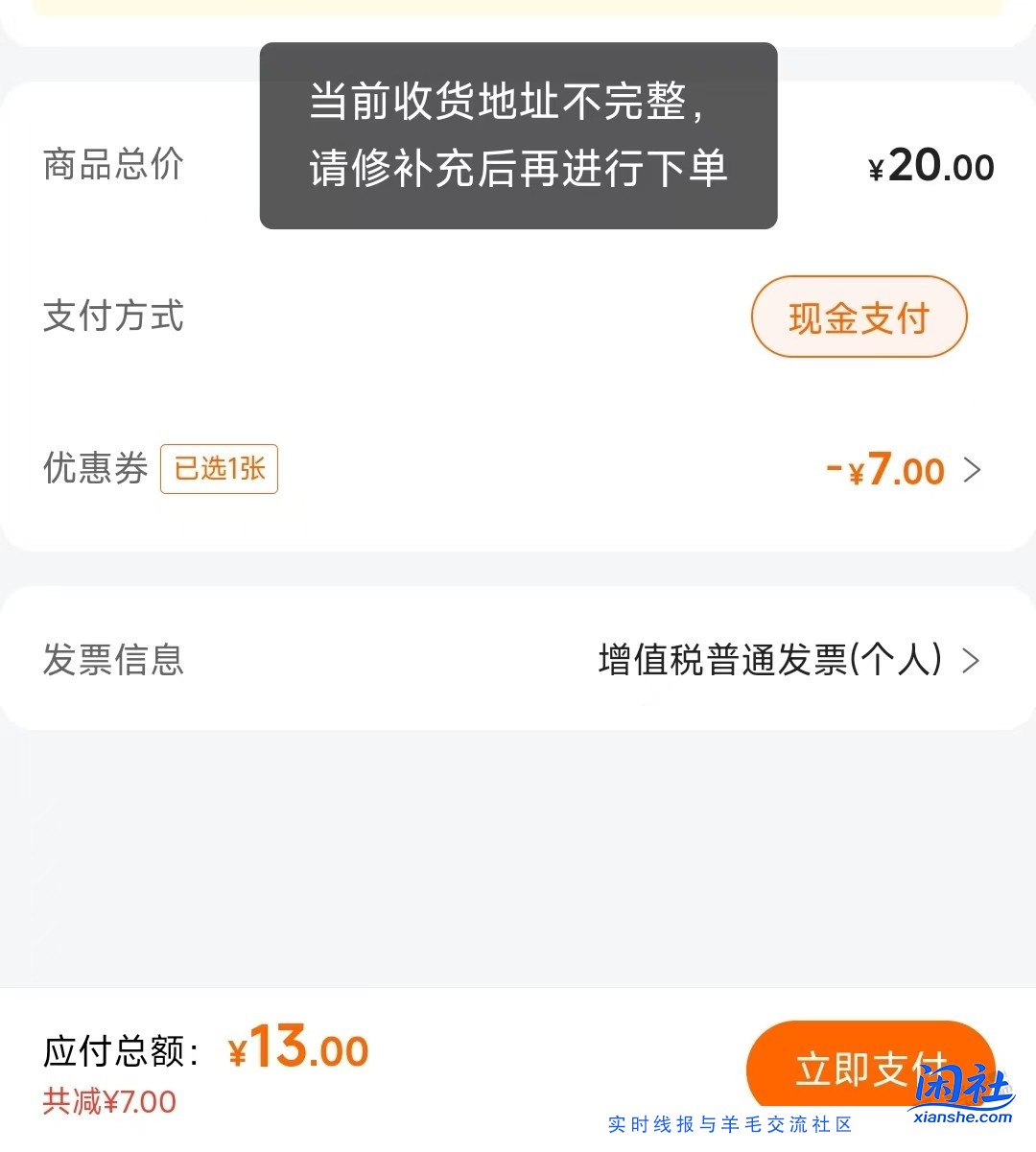Click the 发票信息 invoice label

pyautogui.click(x=113, y=660)
